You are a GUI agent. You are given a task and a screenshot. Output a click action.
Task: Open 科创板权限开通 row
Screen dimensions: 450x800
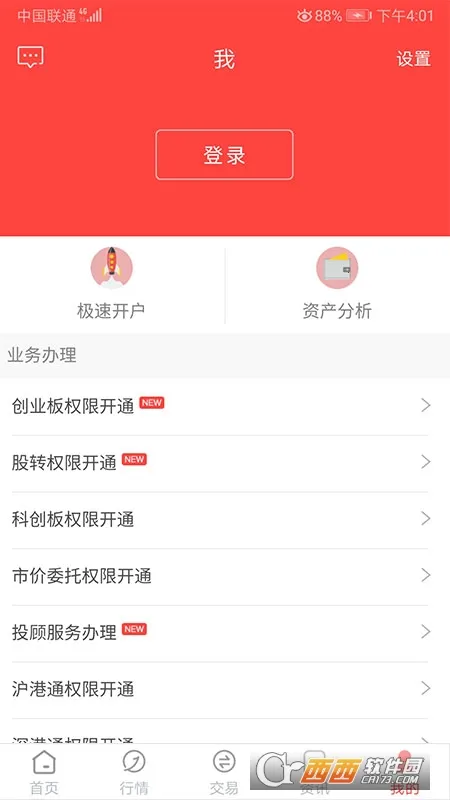click(x=225, y=520)
